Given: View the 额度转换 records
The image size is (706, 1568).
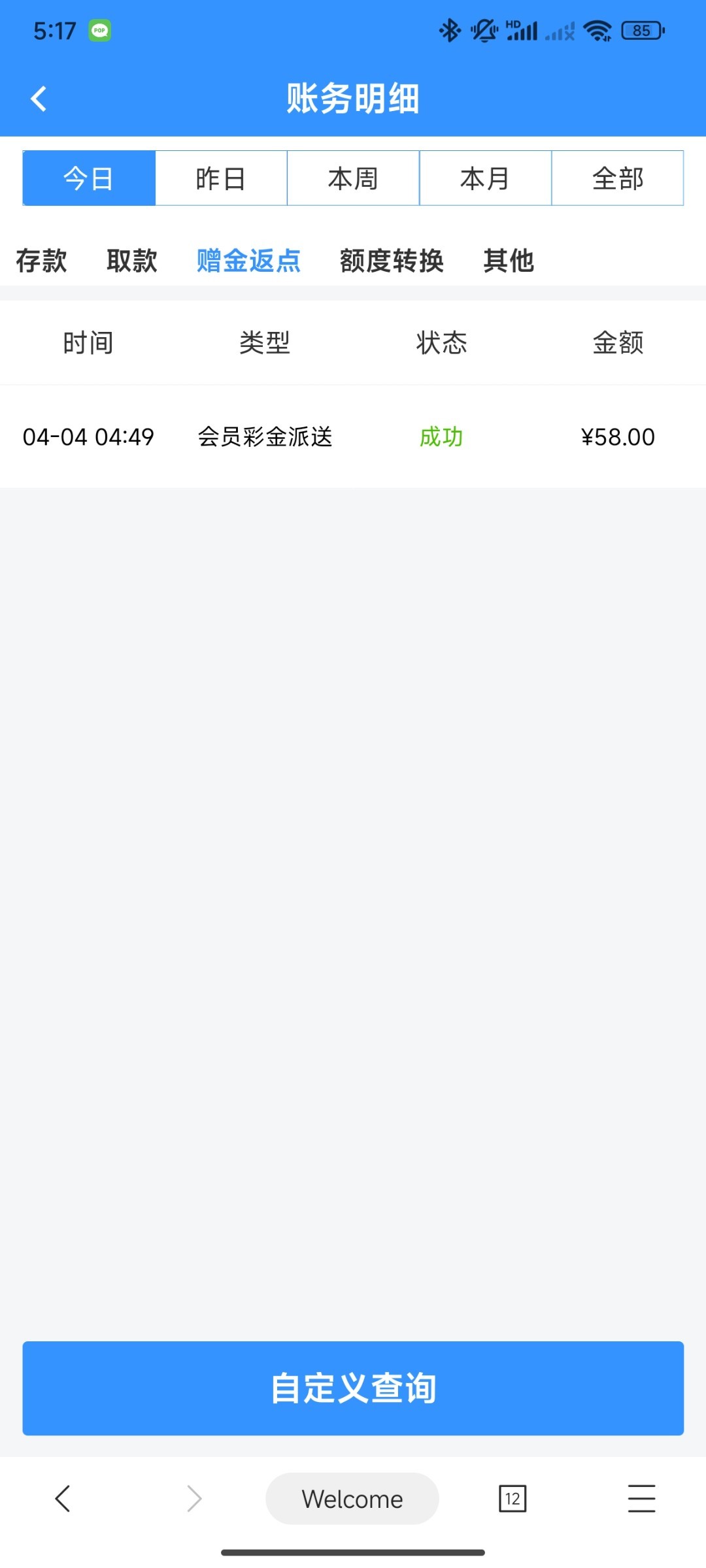Looking at the screenshot, I should click(x=392, y=261).
